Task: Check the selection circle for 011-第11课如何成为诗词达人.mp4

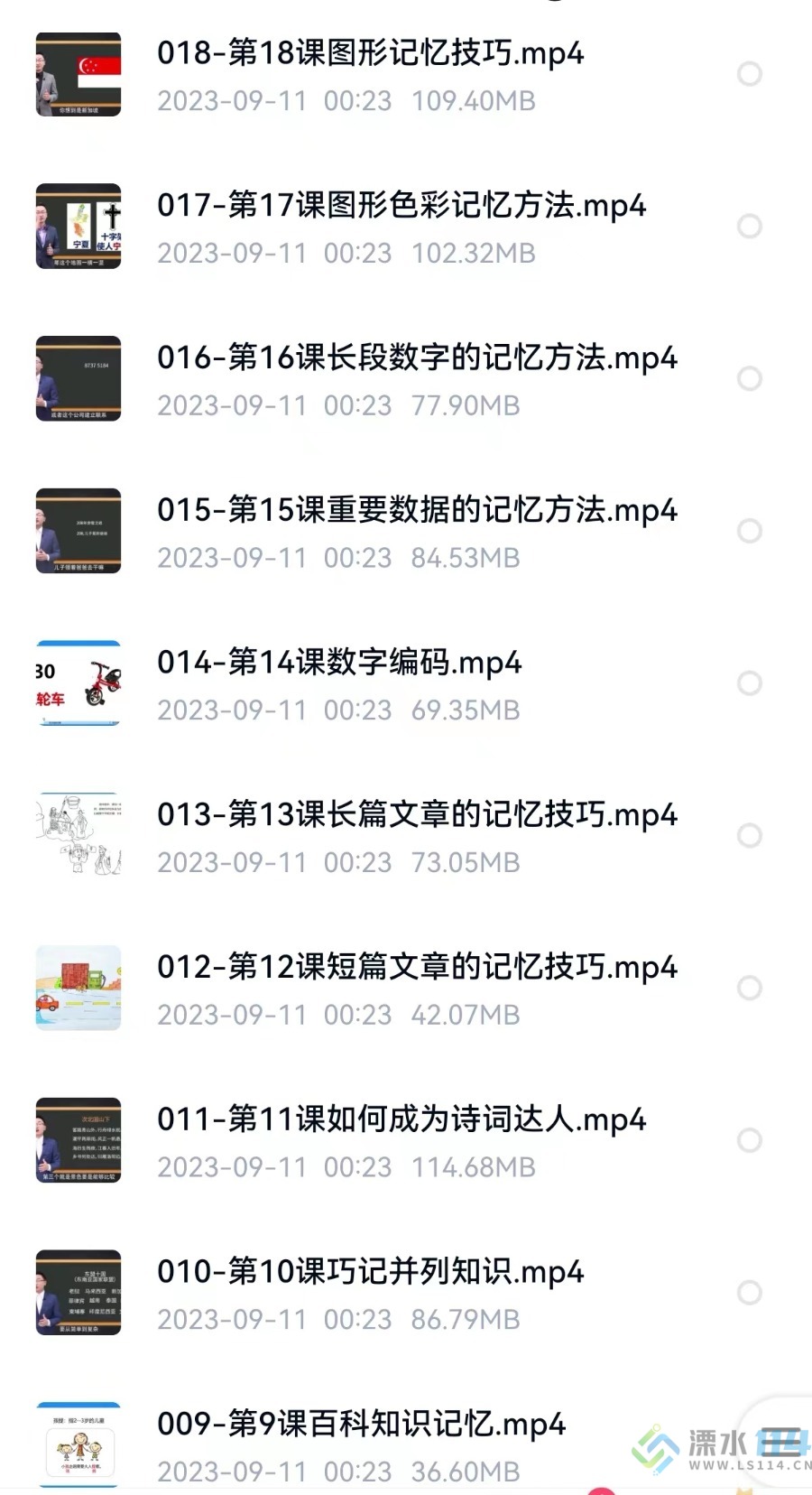Action: (750, 1140)
